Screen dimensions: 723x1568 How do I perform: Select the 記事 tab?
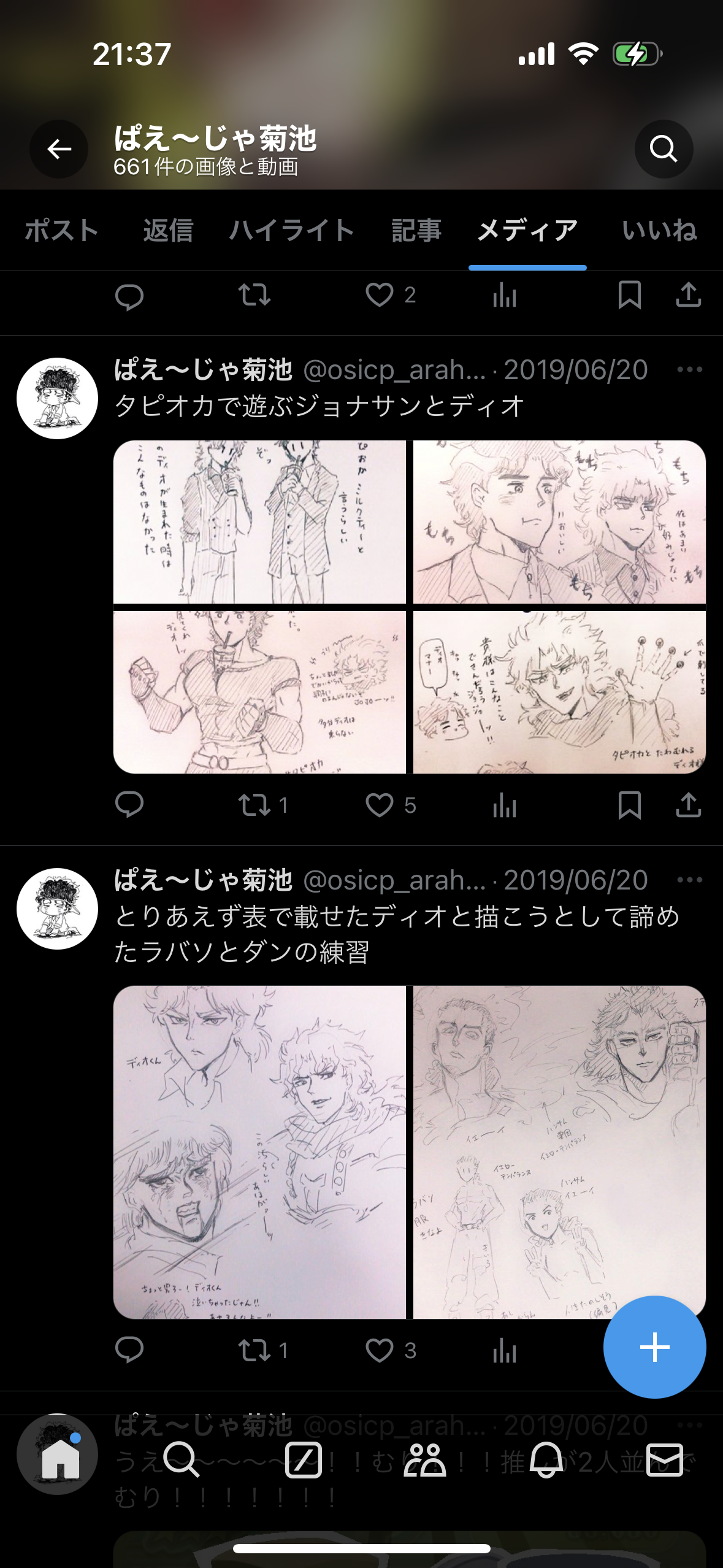click(416, 231)
